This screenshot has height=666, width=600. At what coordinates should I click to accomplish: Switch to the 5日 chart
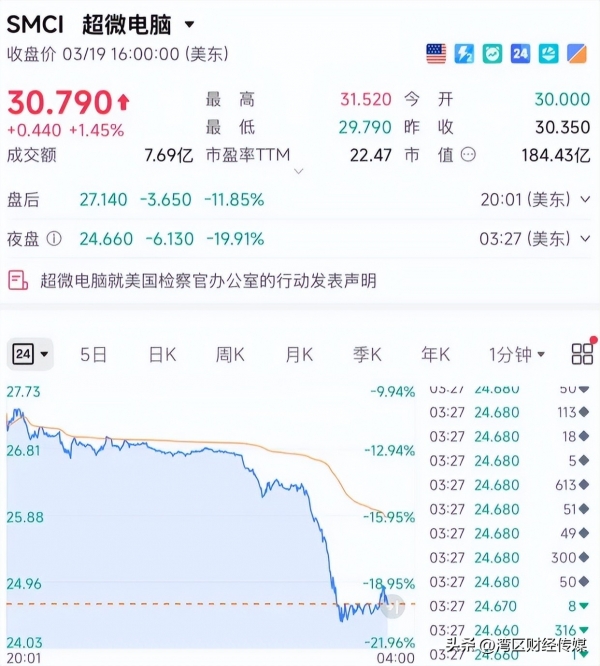point(93,354)
